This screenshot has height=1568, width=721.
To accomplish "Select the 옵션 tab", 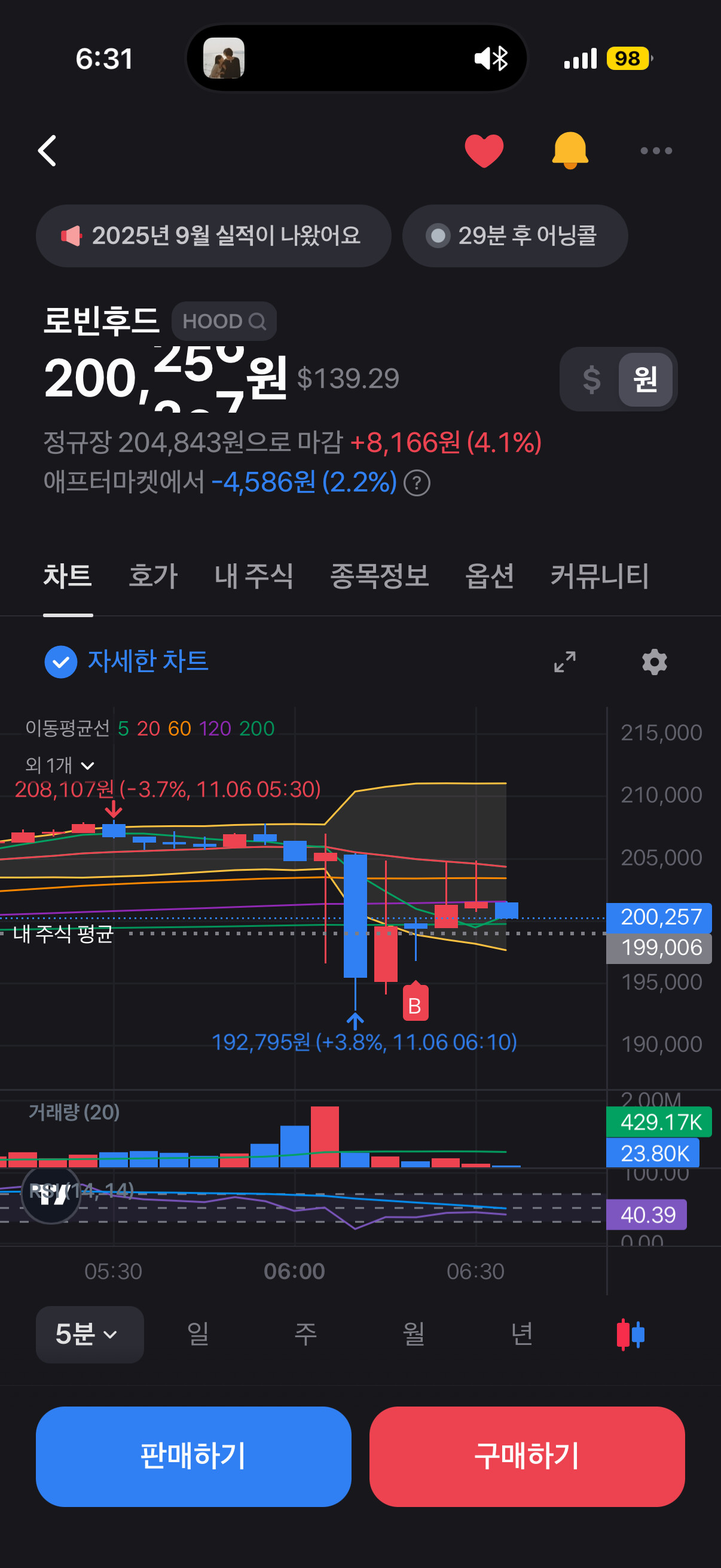I will (x=489, y=576).
